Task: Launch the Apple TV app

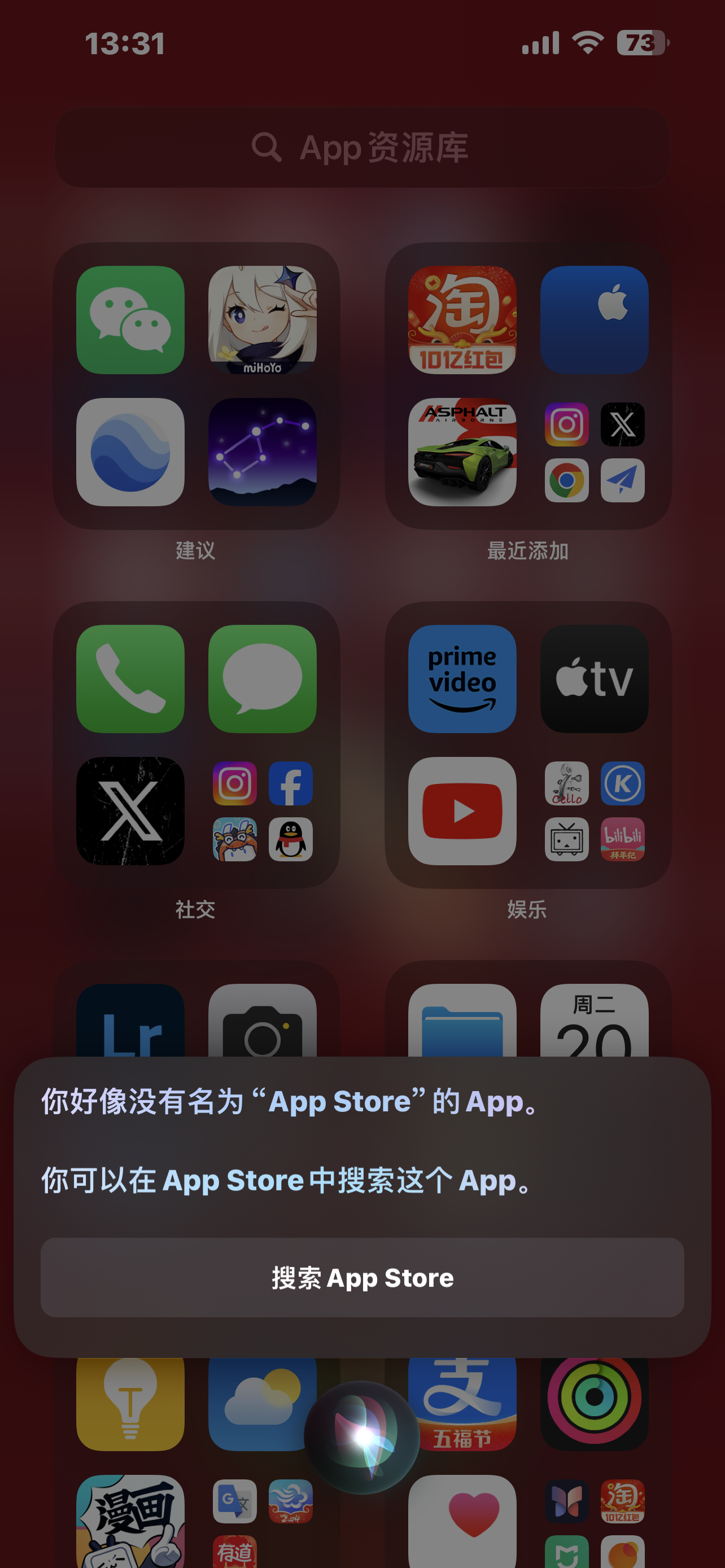Action: tap(594, 680)
